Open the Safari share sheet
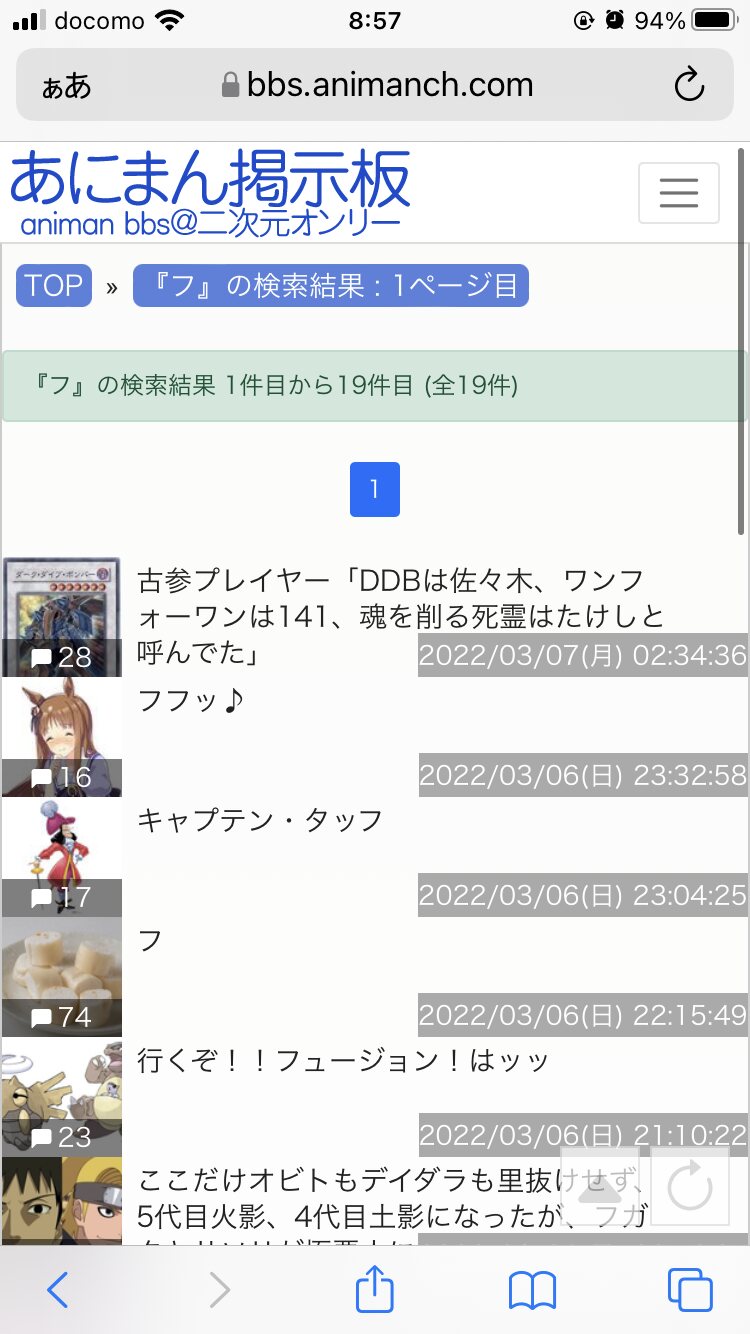 375,1288
